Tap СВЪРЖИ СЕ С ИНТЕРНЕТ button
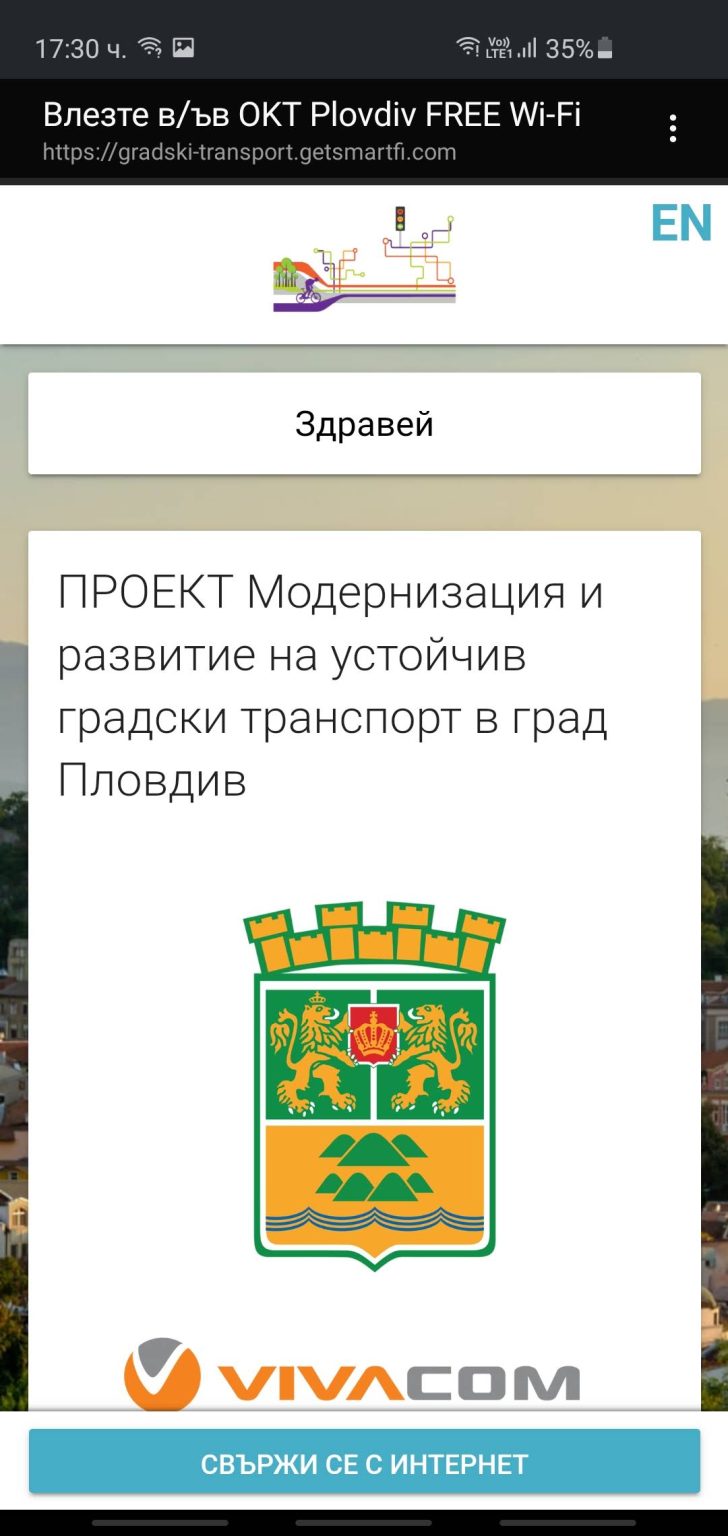 pos(364,1465)
